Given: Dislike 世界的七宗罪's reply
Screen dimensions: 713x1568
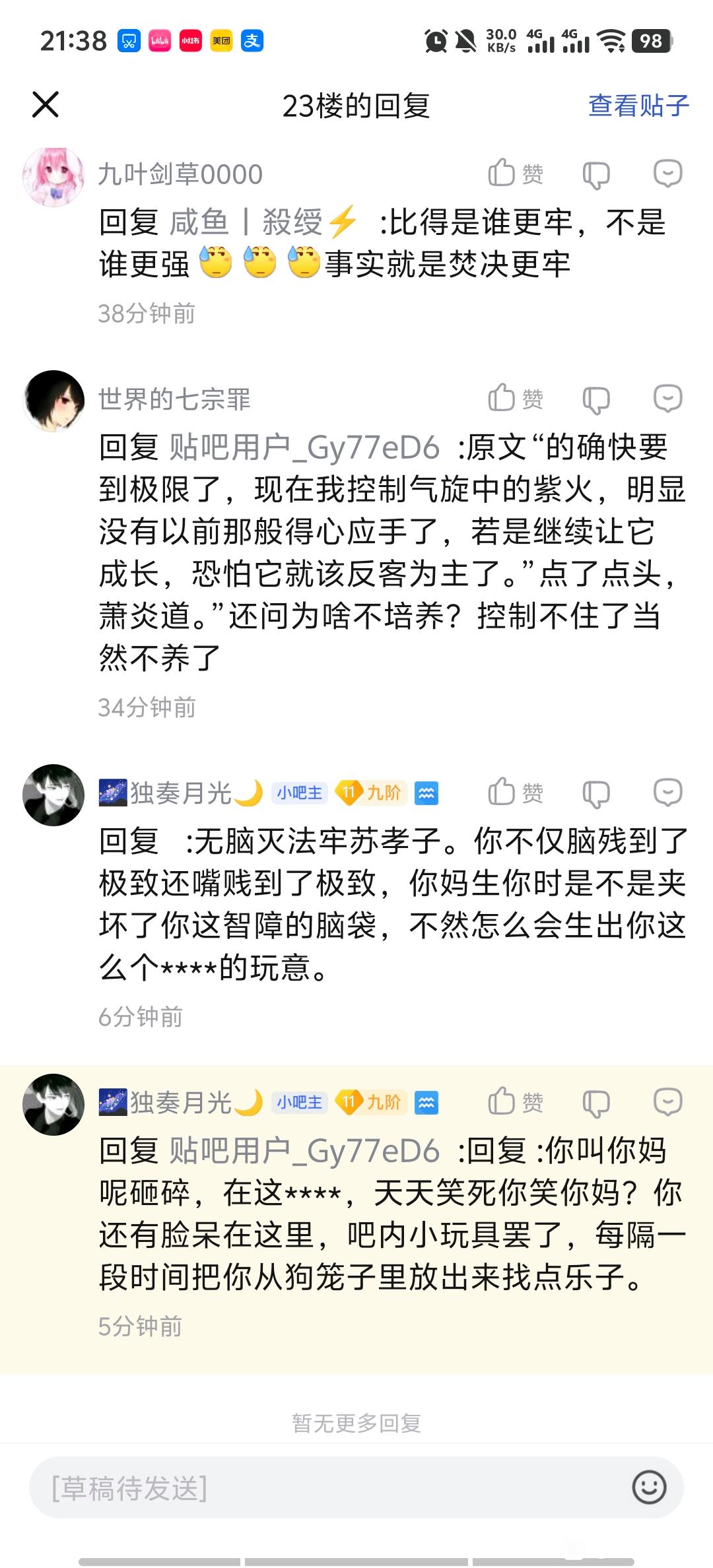Looking at the screenshot, I should [x=595, y=399].
